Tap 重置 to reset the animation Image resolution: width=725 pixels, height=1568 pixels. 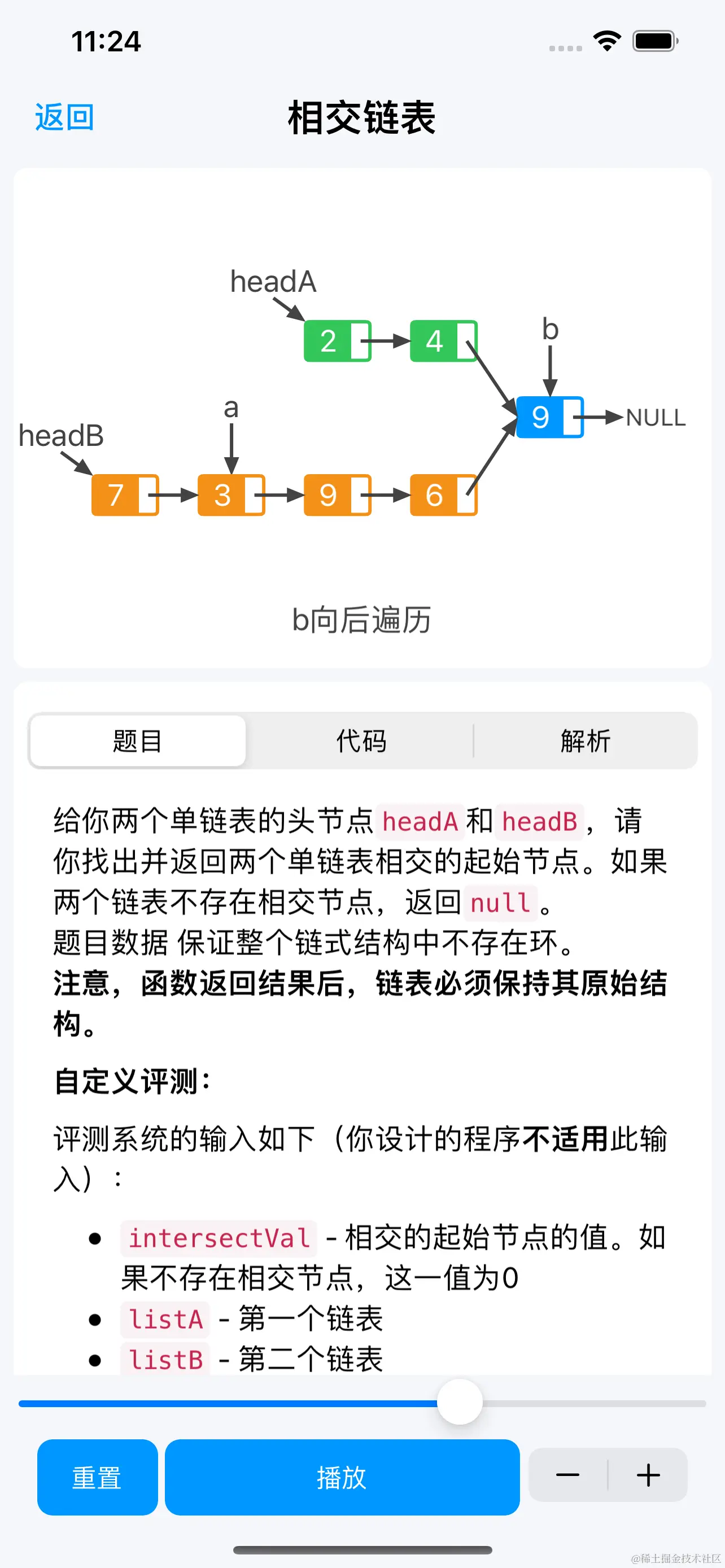[97, 1477]
